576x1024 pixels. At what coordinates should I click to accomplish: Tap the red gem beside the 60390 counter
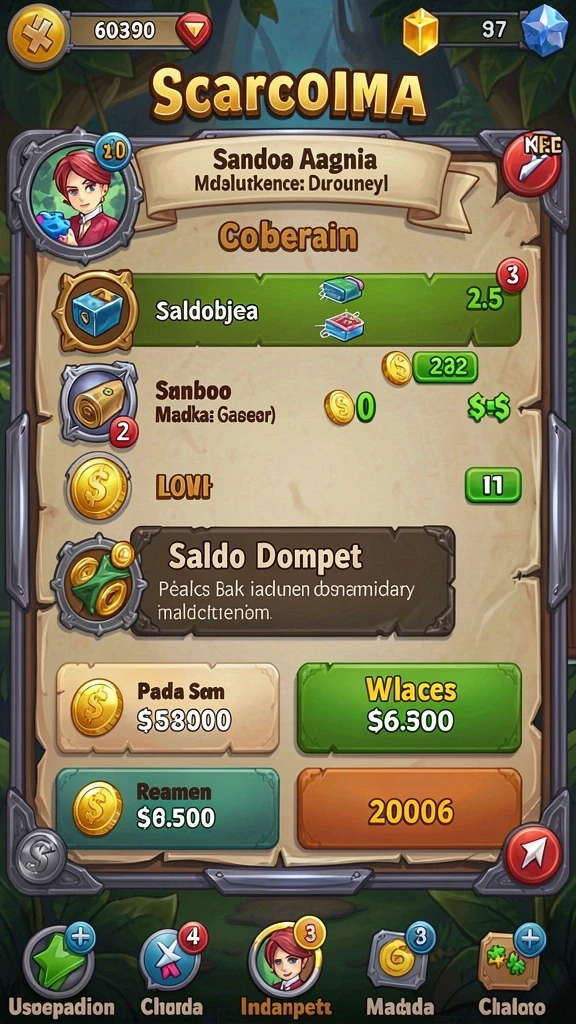(195, 30)
